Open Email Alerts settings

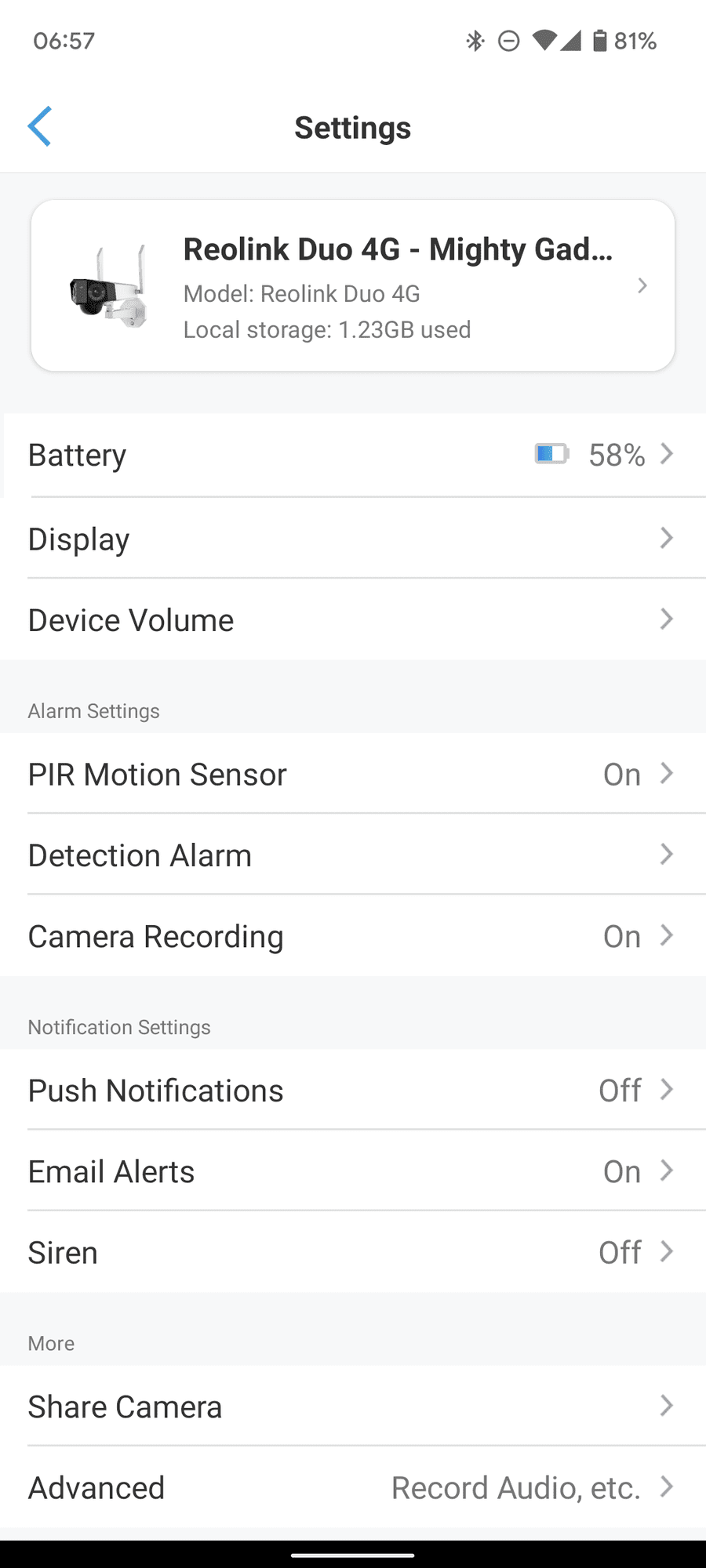(x=353, y=1171)
